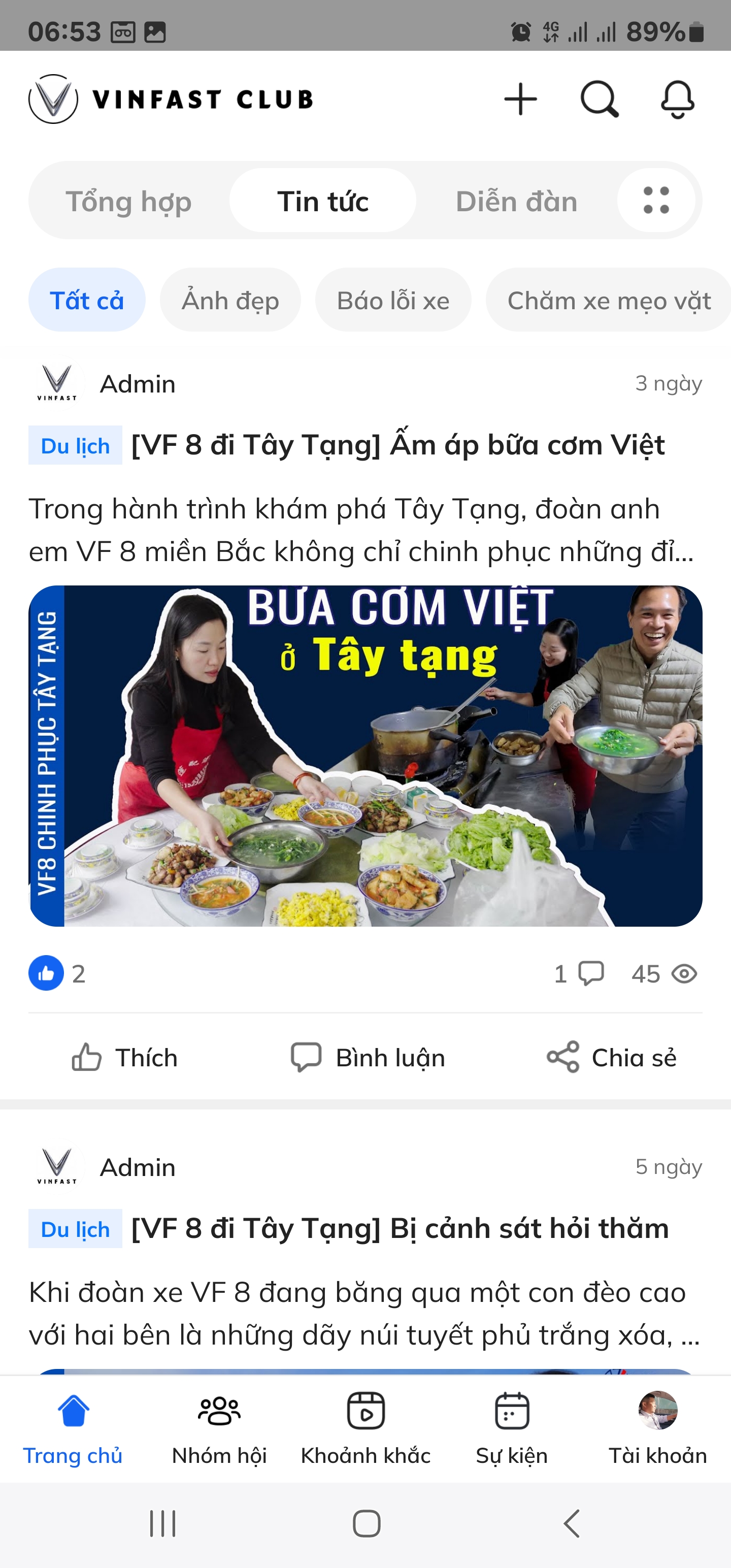This screenshot has height=1568, width=731.
Task: Switch to the Diễn đàn tab
Action: (x=516, y=201)
